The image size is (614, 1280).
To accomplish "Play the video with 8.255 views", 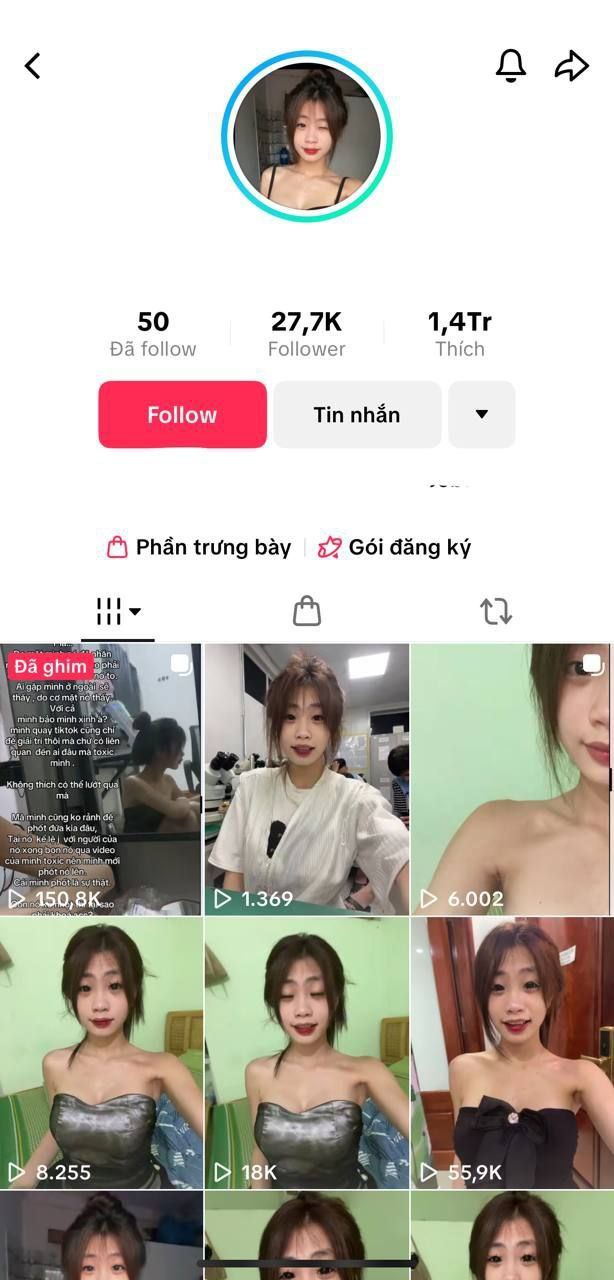I will coord(100,1053).
